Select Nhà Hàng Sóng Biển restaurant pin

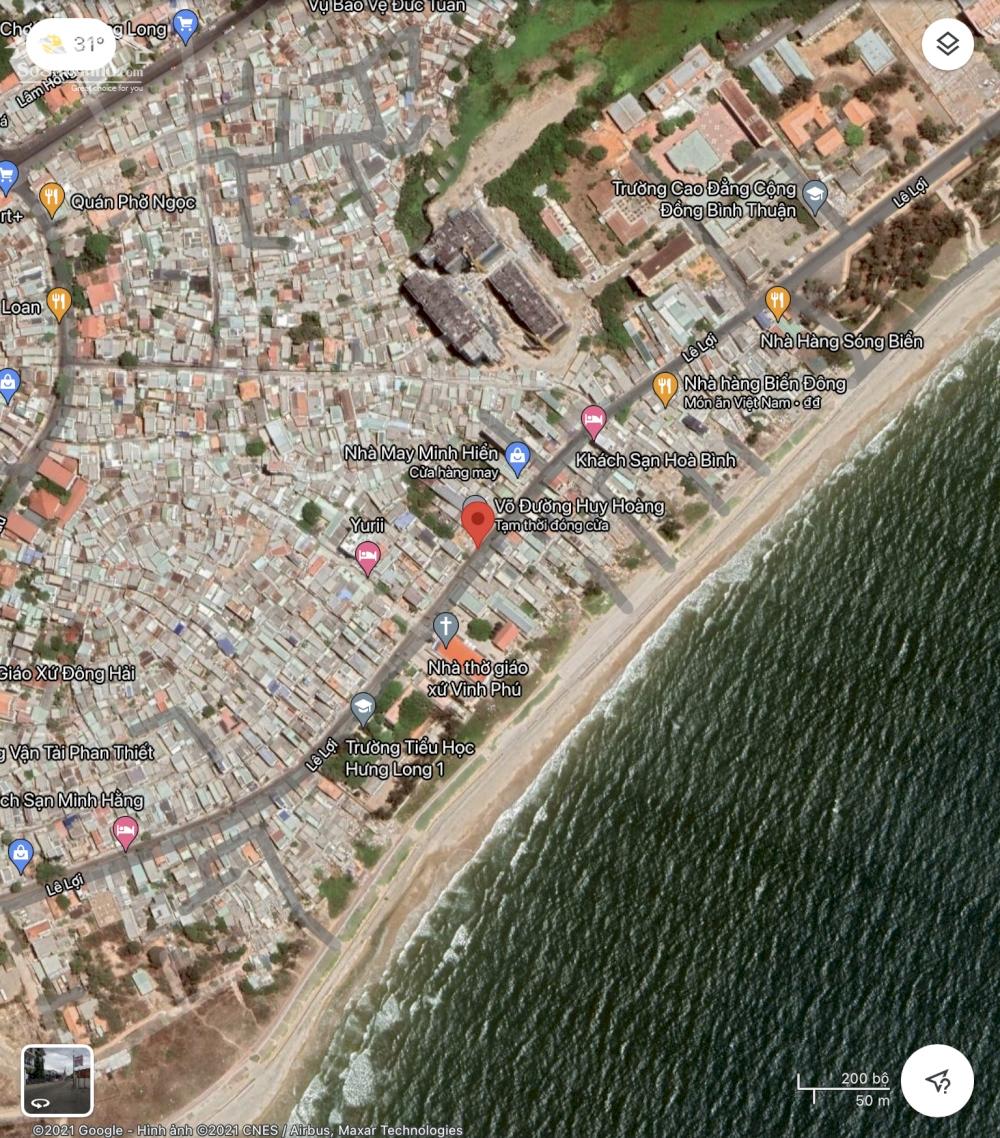pos(778,301)
